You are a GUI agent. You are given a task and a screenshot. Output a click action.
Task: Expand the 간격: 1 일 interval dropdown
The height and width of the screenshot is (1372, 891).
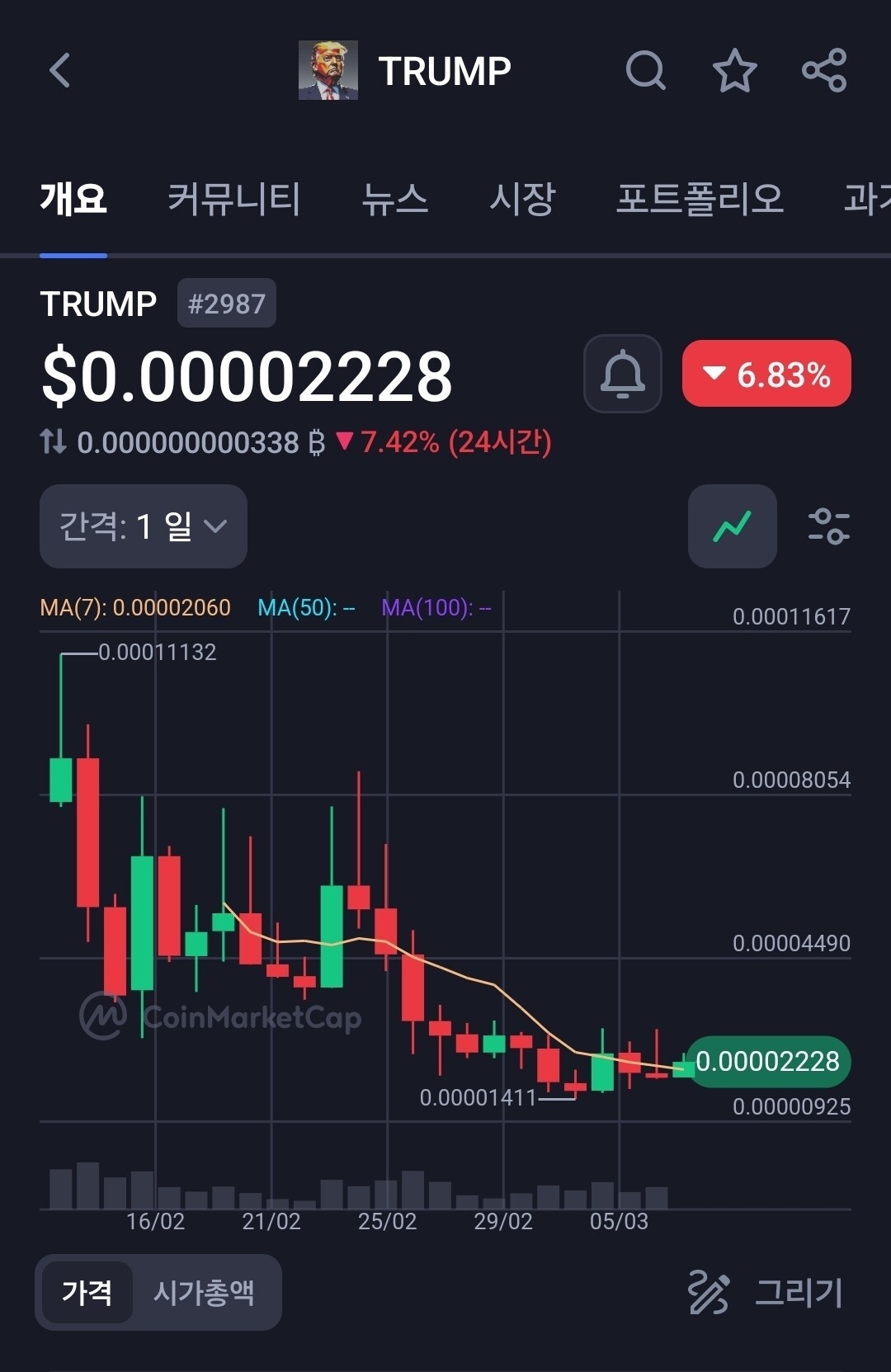click(x=144, y=526)
